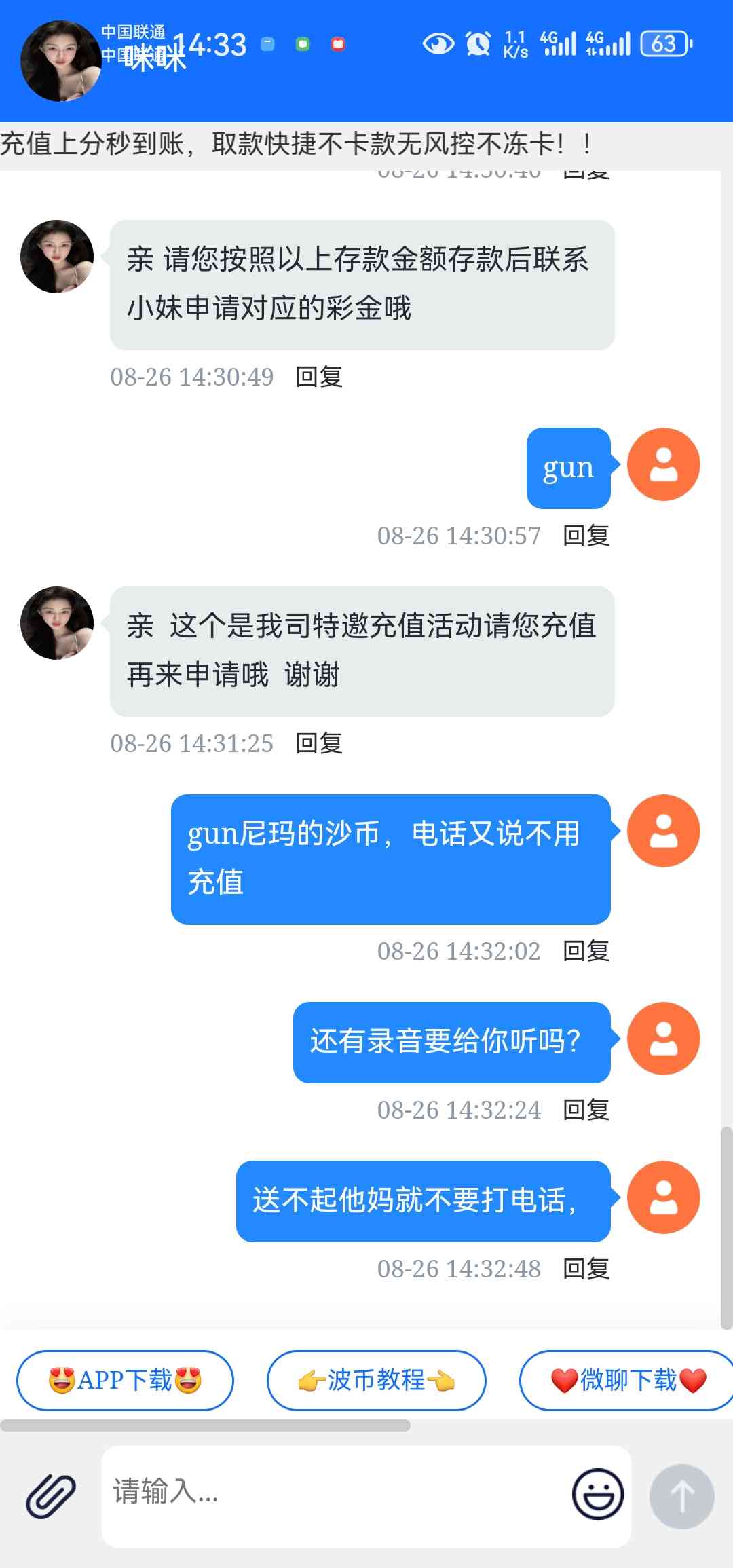The width and height of the screenshot is (733, 1568).
Task: Reply to the 14:30:49 agent message
Action: (319, 377)
